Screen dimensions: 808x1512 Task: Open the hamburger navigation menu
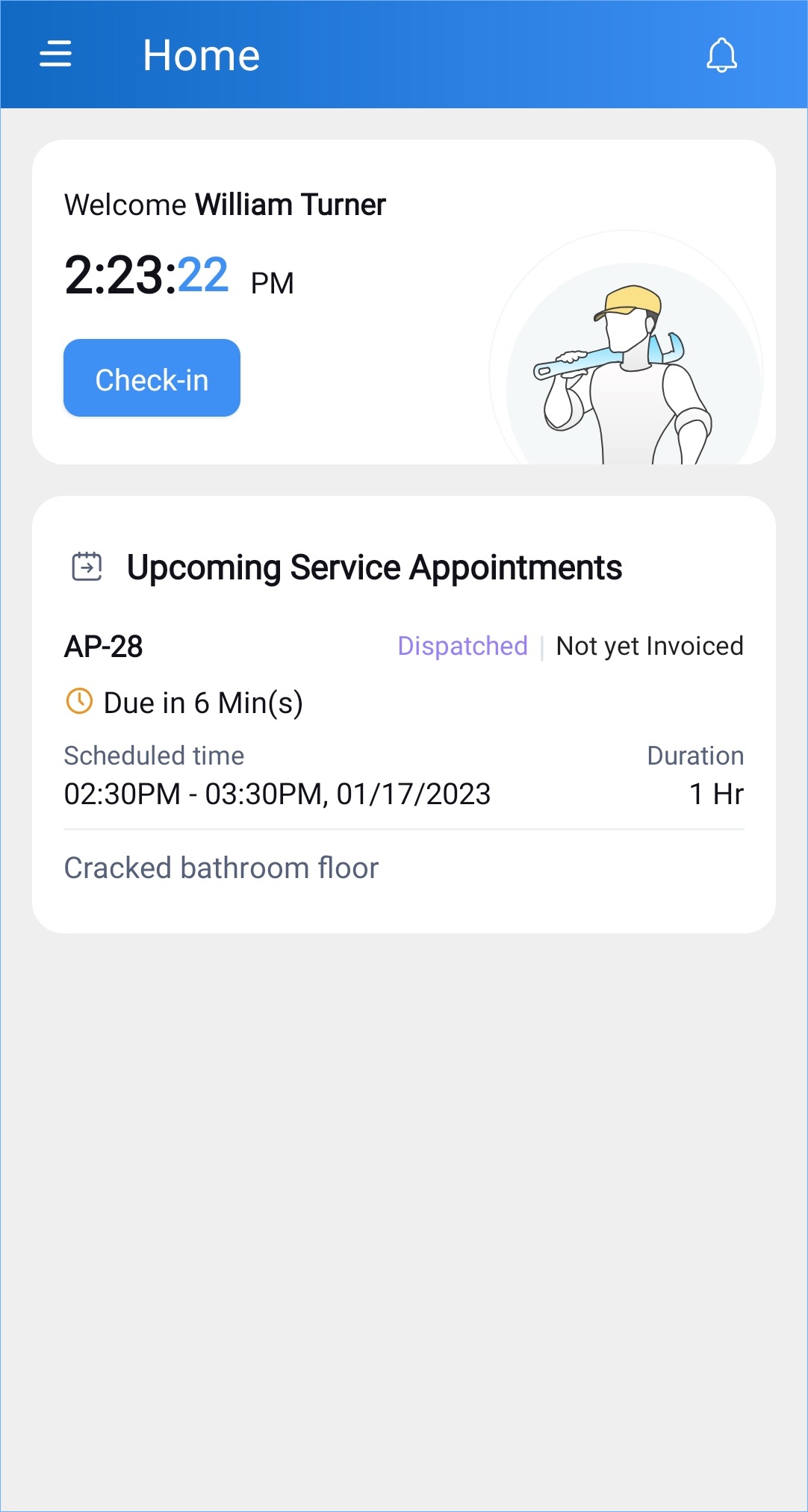click(x=55, y=55)
